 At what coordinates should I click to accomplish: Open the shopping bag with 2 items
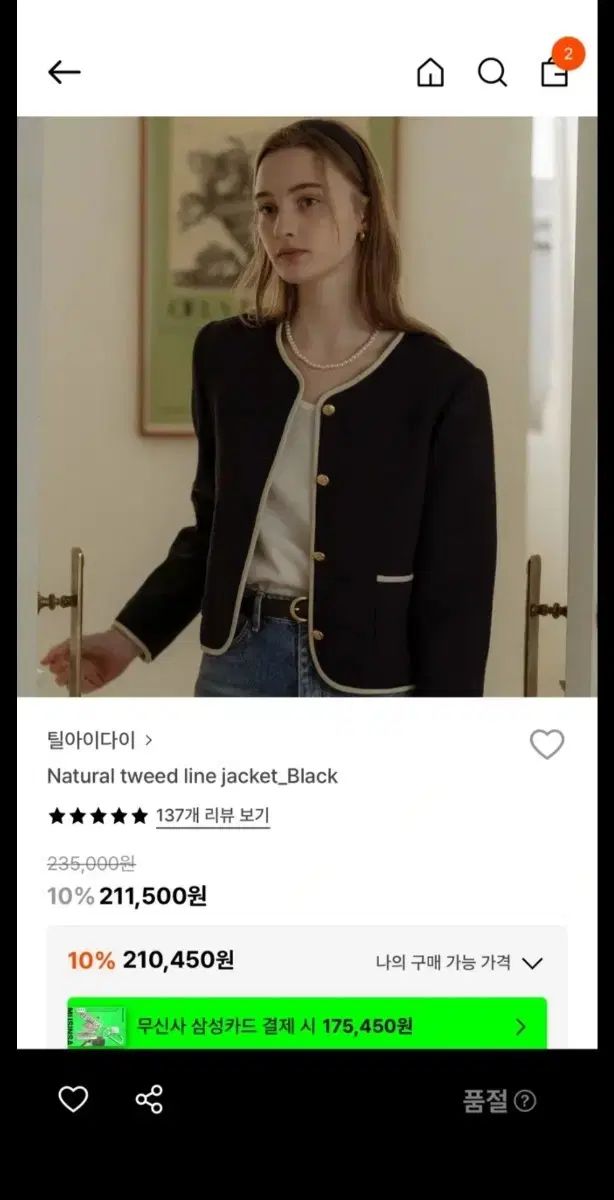556,68
